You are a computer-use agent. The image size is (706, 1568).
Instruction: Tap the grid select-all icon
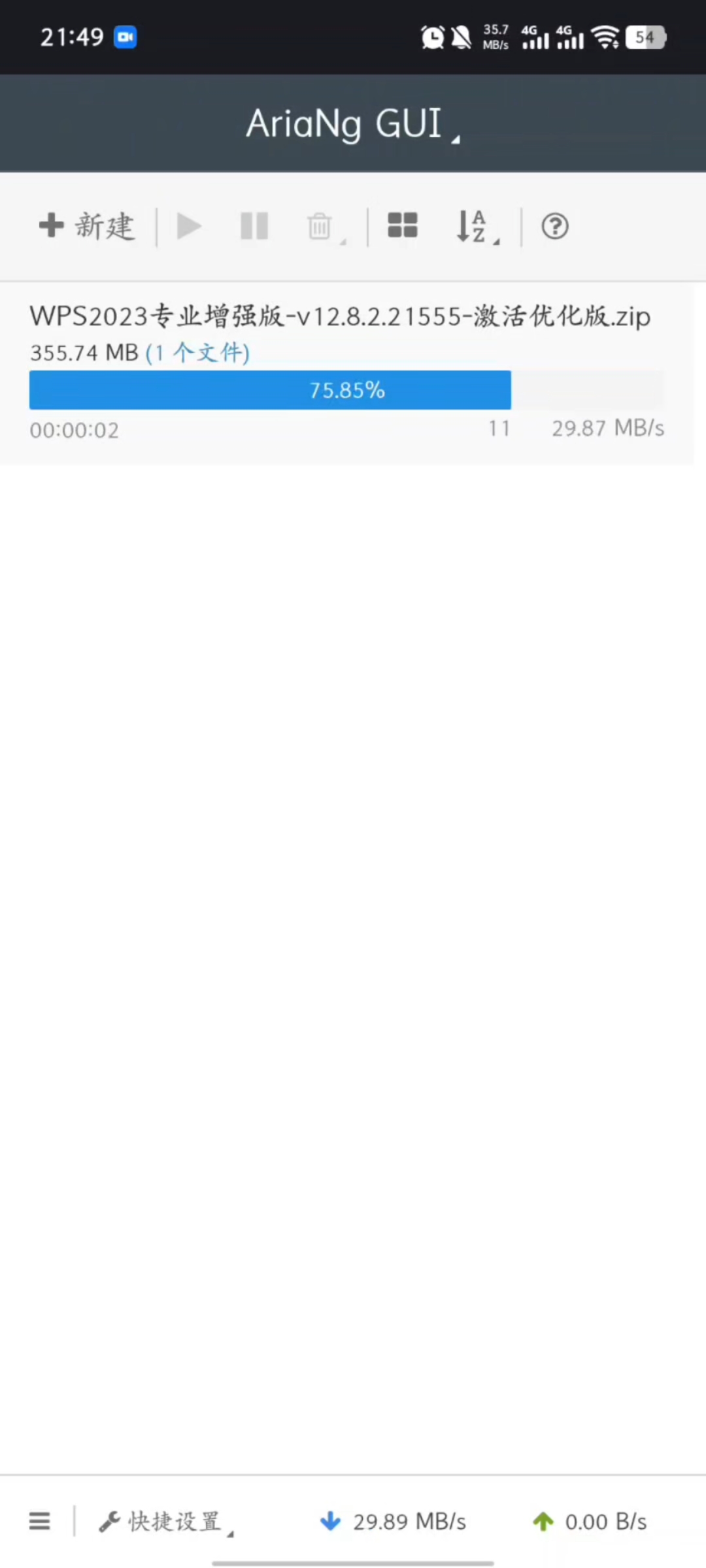(403, 226)
